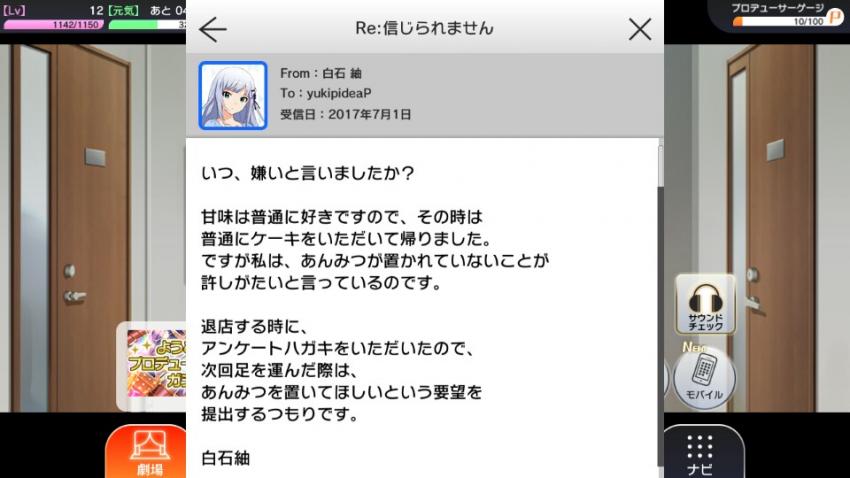Go back from the mail message
Image resolution: width=850 pixels, height=478 pixels.
[x=213, y=29]
